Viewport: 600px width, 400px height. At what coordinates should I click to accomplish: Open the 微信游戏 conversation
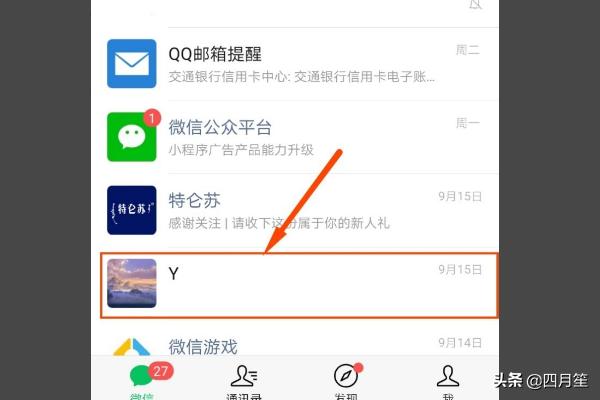click(300, 348)
